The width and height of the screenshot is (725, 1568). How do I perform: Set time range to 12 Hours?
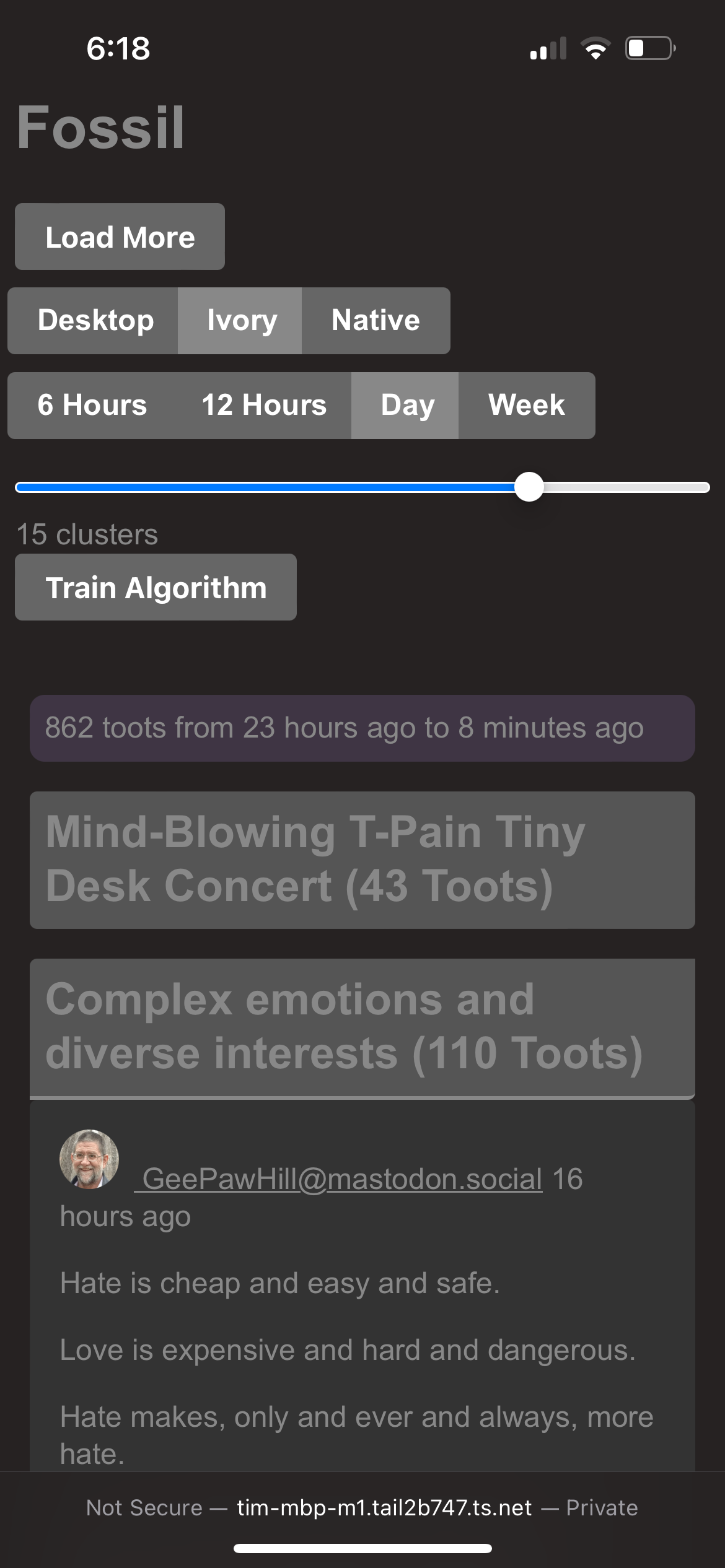(x=264, y=406)
